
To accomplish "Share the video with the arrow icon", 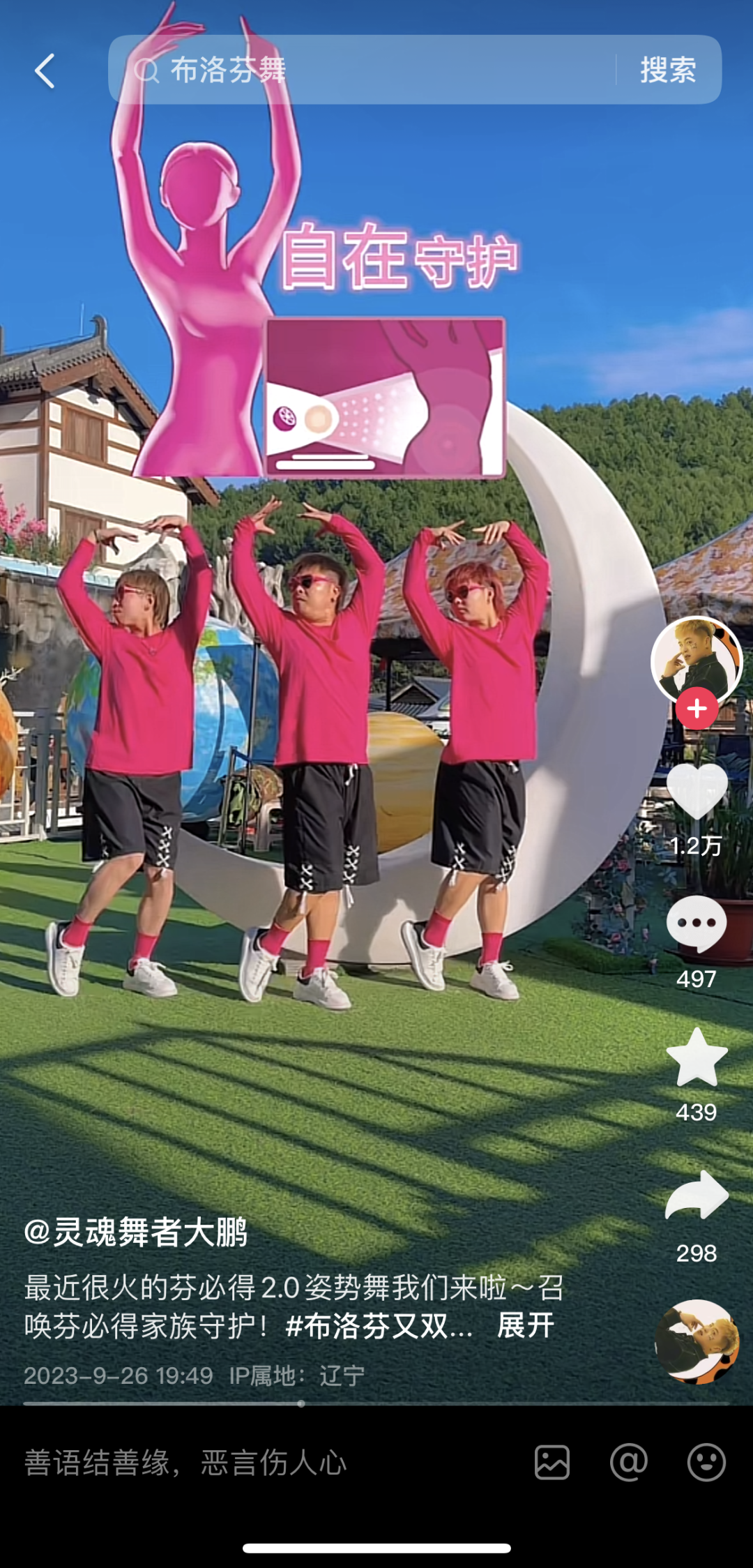I will (x=697, y=1196).
